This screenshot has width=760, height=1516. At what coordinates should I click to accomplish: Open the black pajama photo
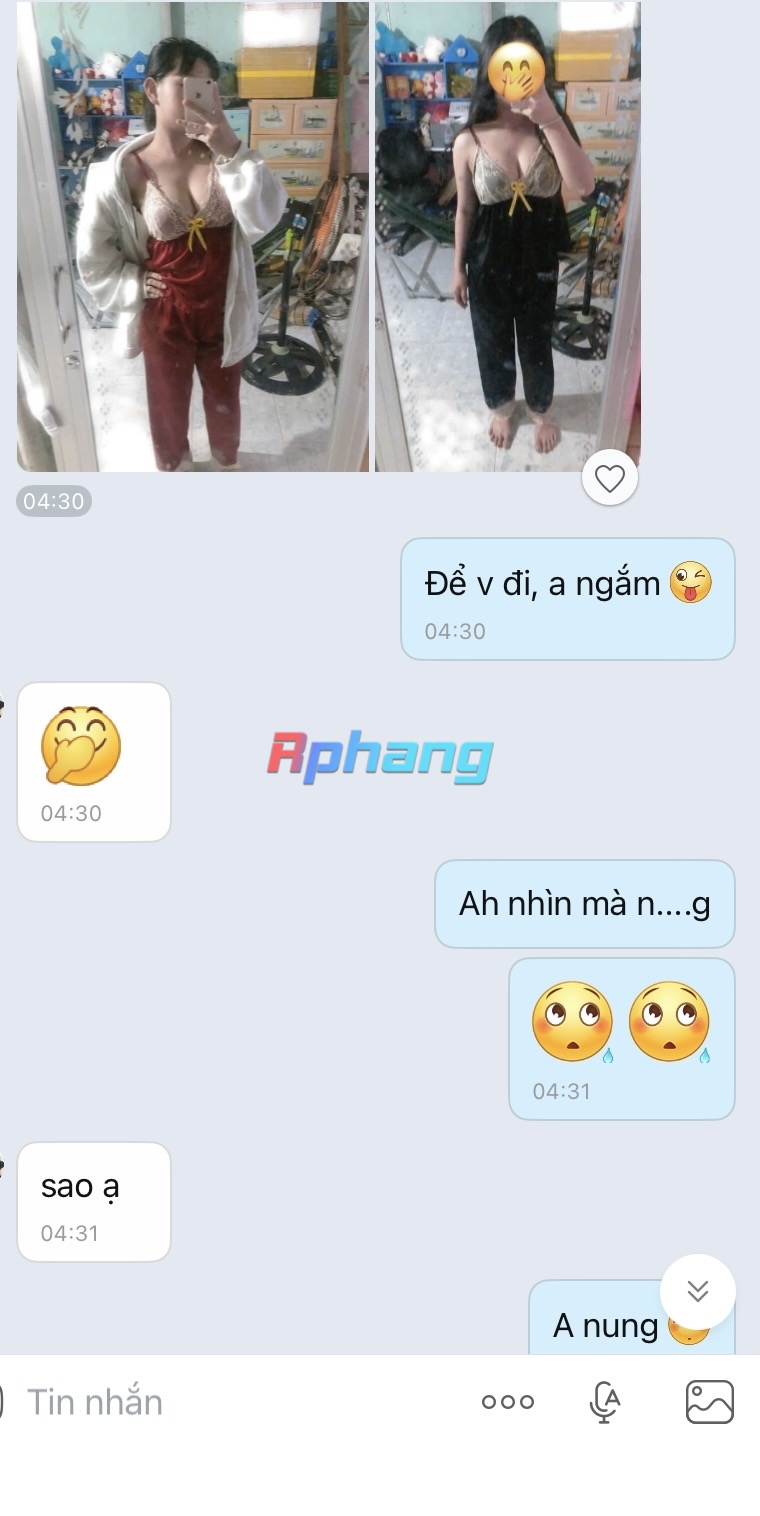508,236
